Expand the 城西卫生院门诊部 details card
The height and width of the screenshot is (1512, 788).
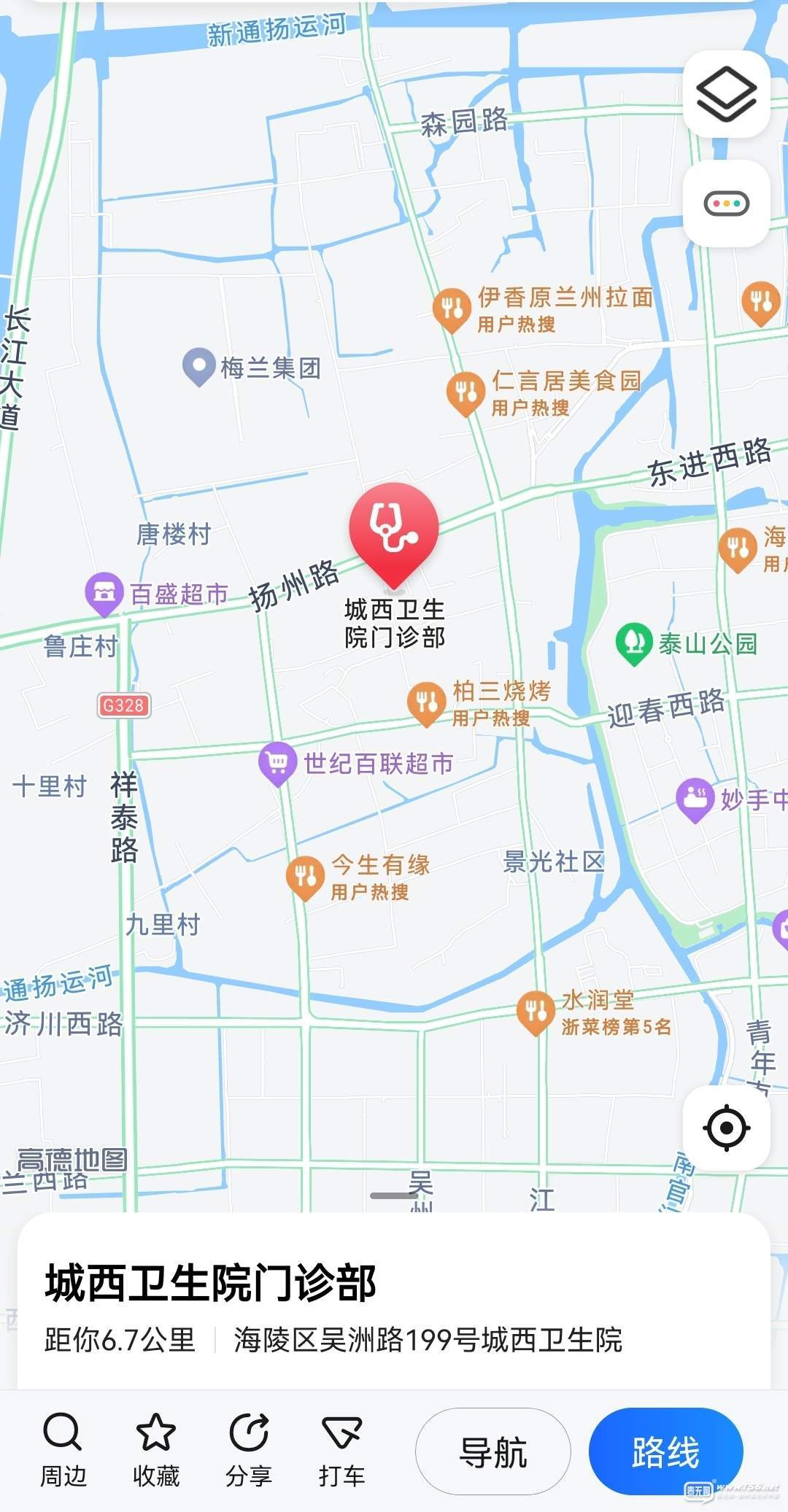pos(394,1303)
